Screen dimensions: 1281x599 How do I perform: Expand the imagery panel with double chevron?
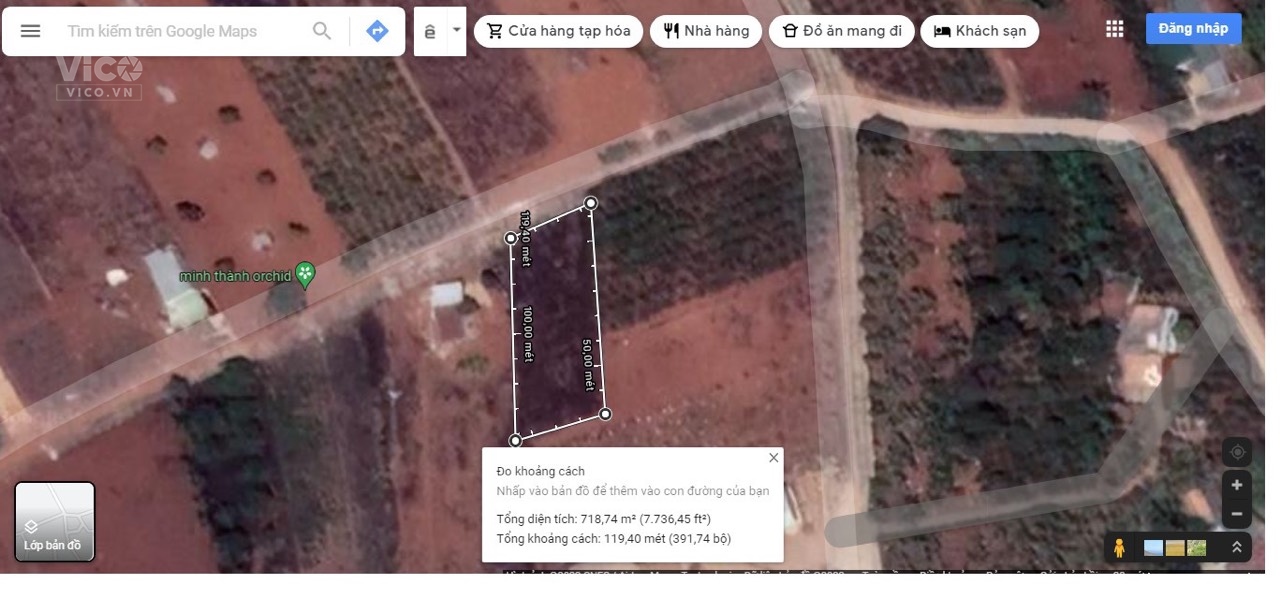[1237, 548]
